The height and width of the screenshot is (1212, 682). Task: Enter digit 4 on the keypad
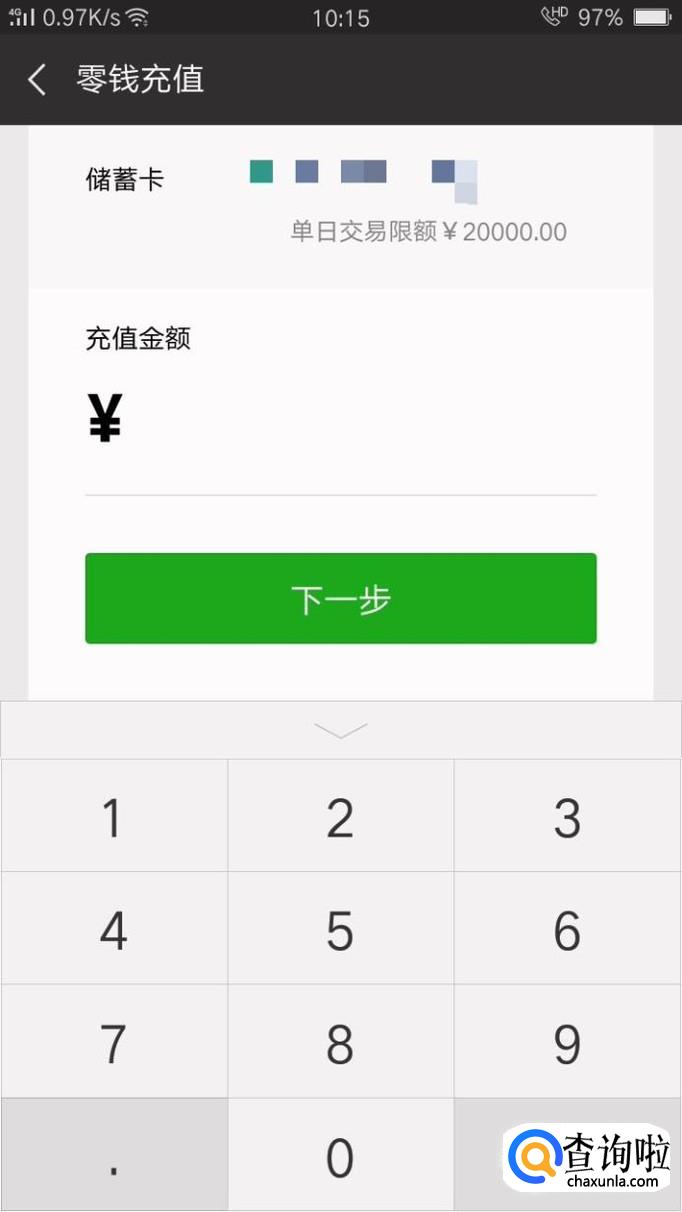pyautogui.click(x=114, y=930)
